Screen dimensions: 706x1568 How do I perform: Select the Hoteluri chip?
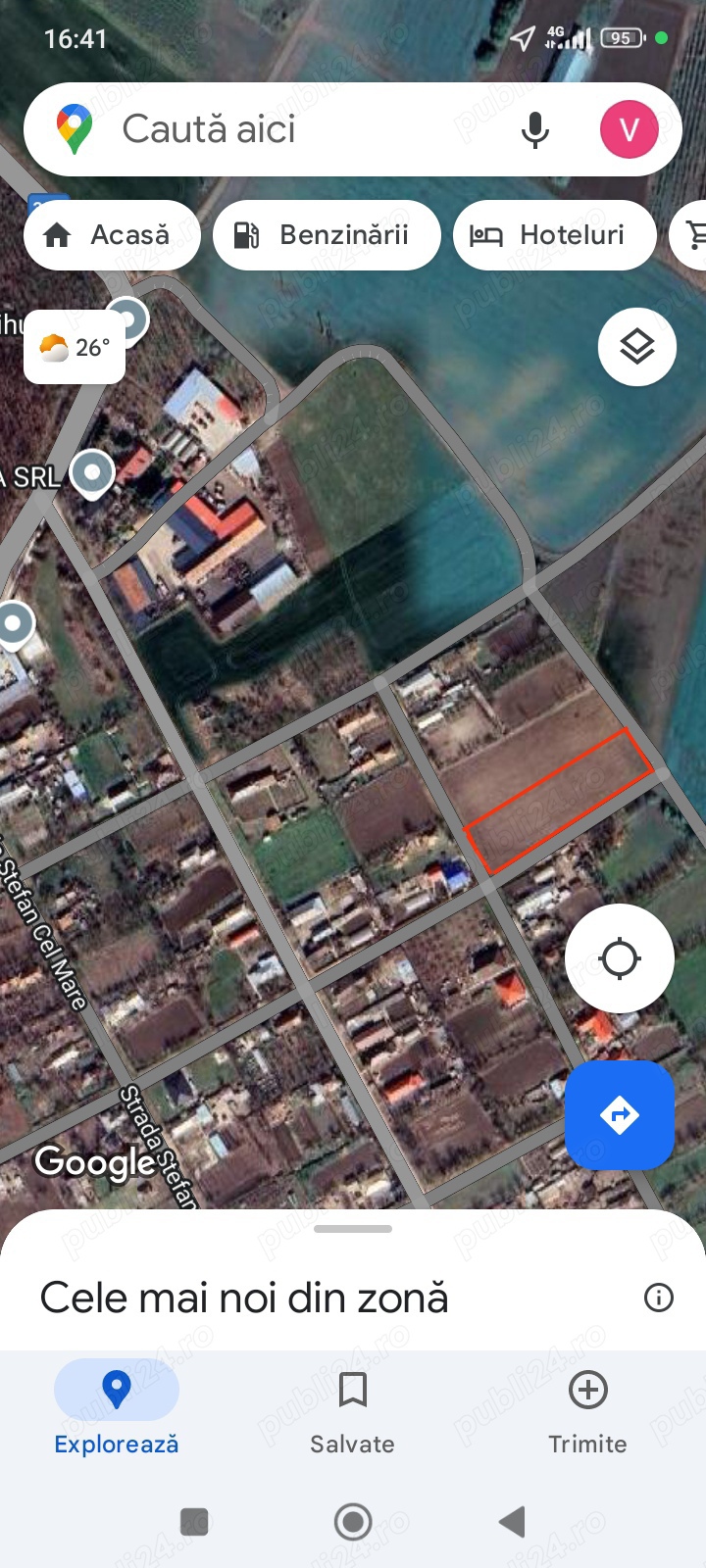pos(554,235)
